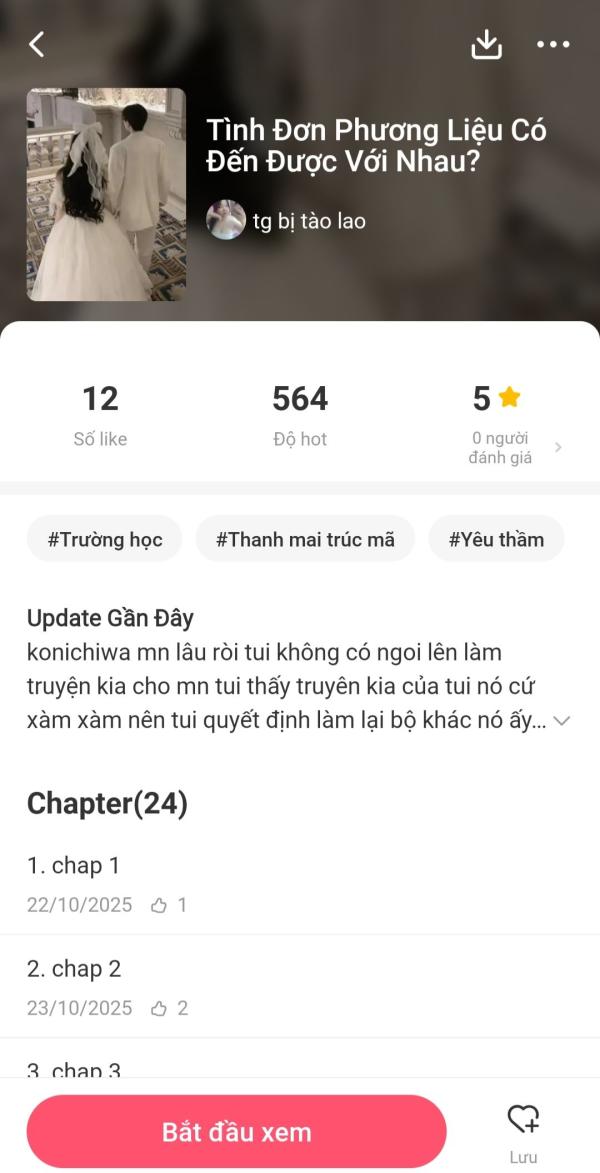Screen dimensions: 600x1173
Task: Download this story for offline reading
Action: (x=486, y=44)
